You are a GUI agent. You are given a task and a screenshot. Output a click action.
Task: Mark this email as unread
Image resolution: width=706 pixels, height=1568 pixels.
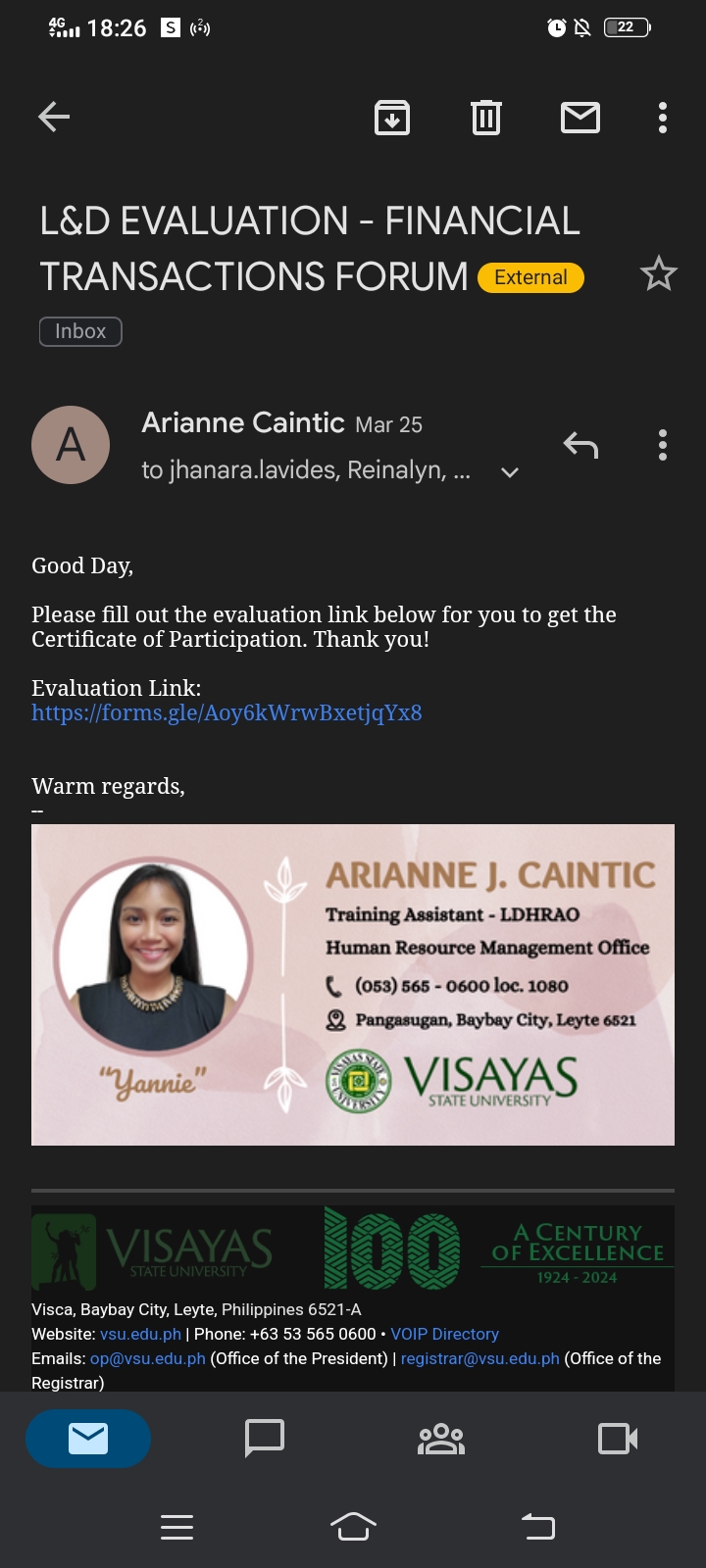[580, 118]
